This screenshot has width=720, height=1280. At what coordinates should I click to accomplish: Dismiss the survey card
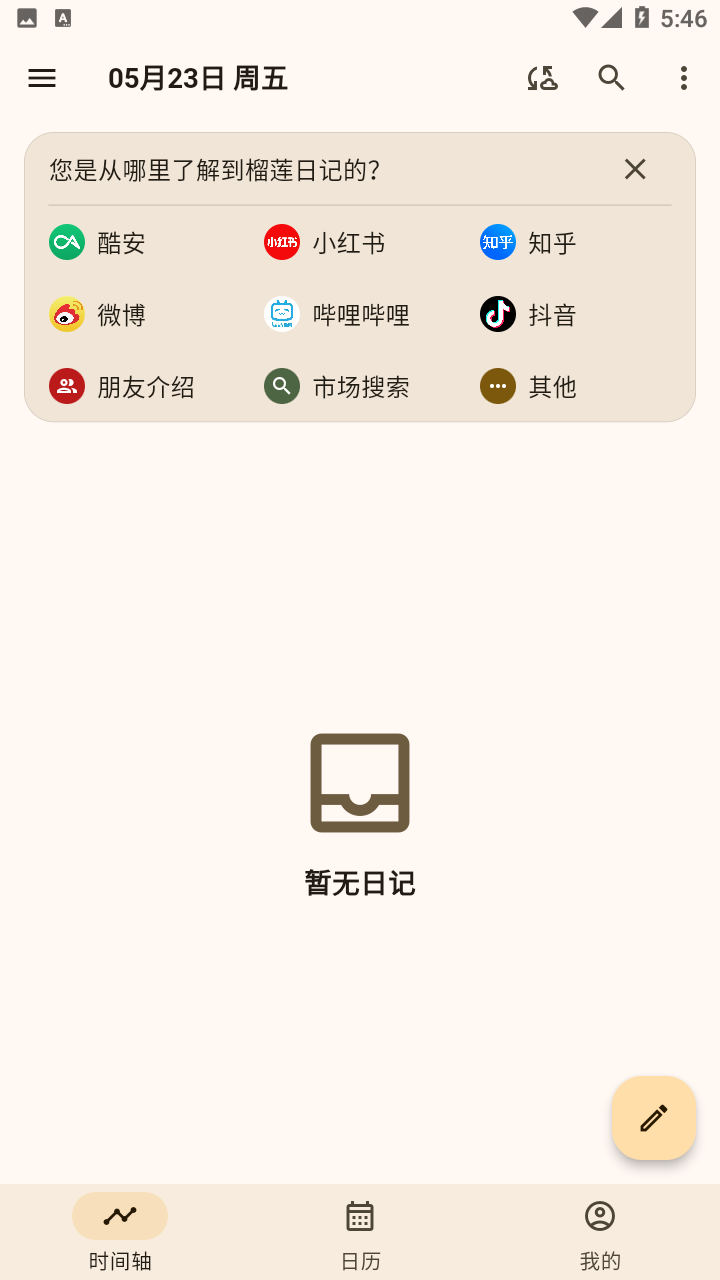coord(635,169)
